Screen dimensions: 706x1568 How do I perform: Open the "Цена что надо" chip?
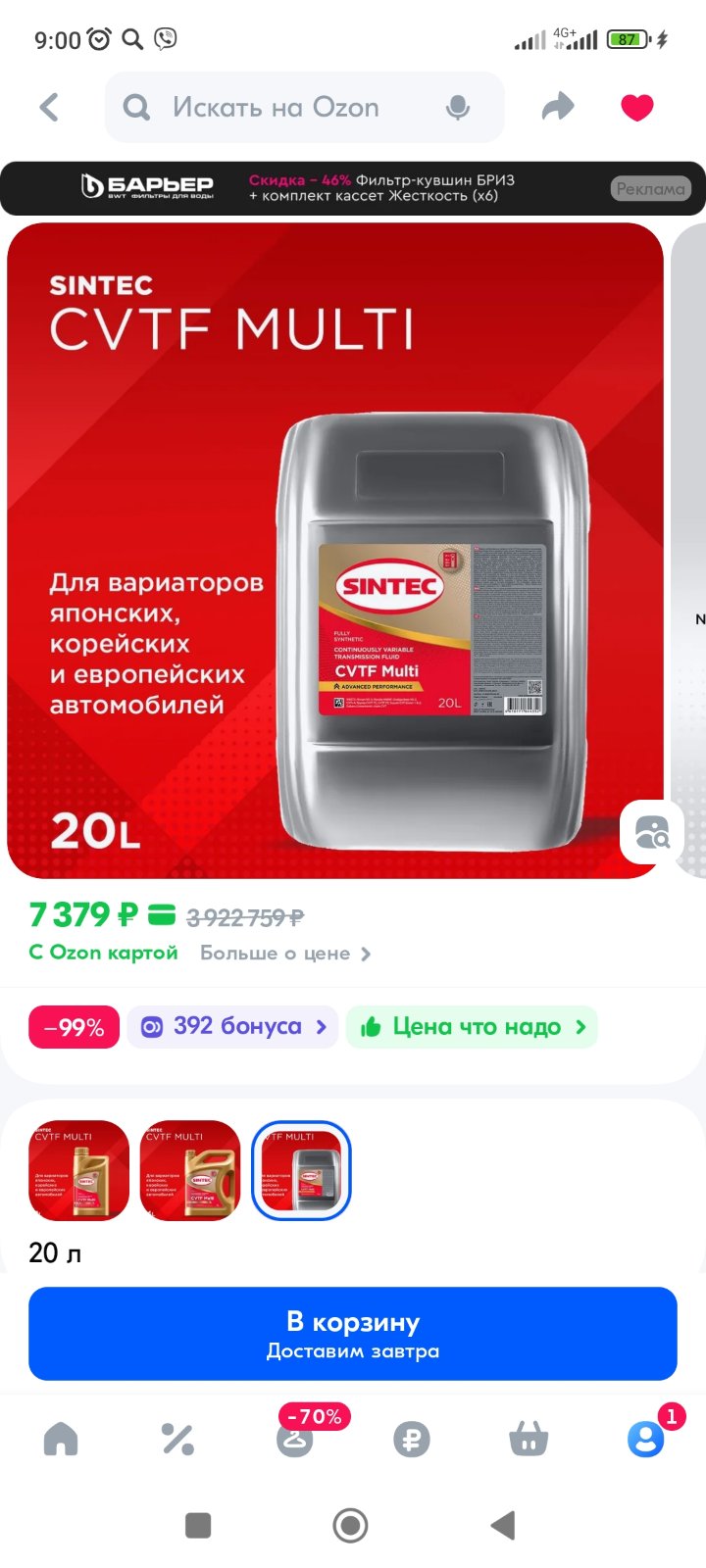click(472, 1027)
